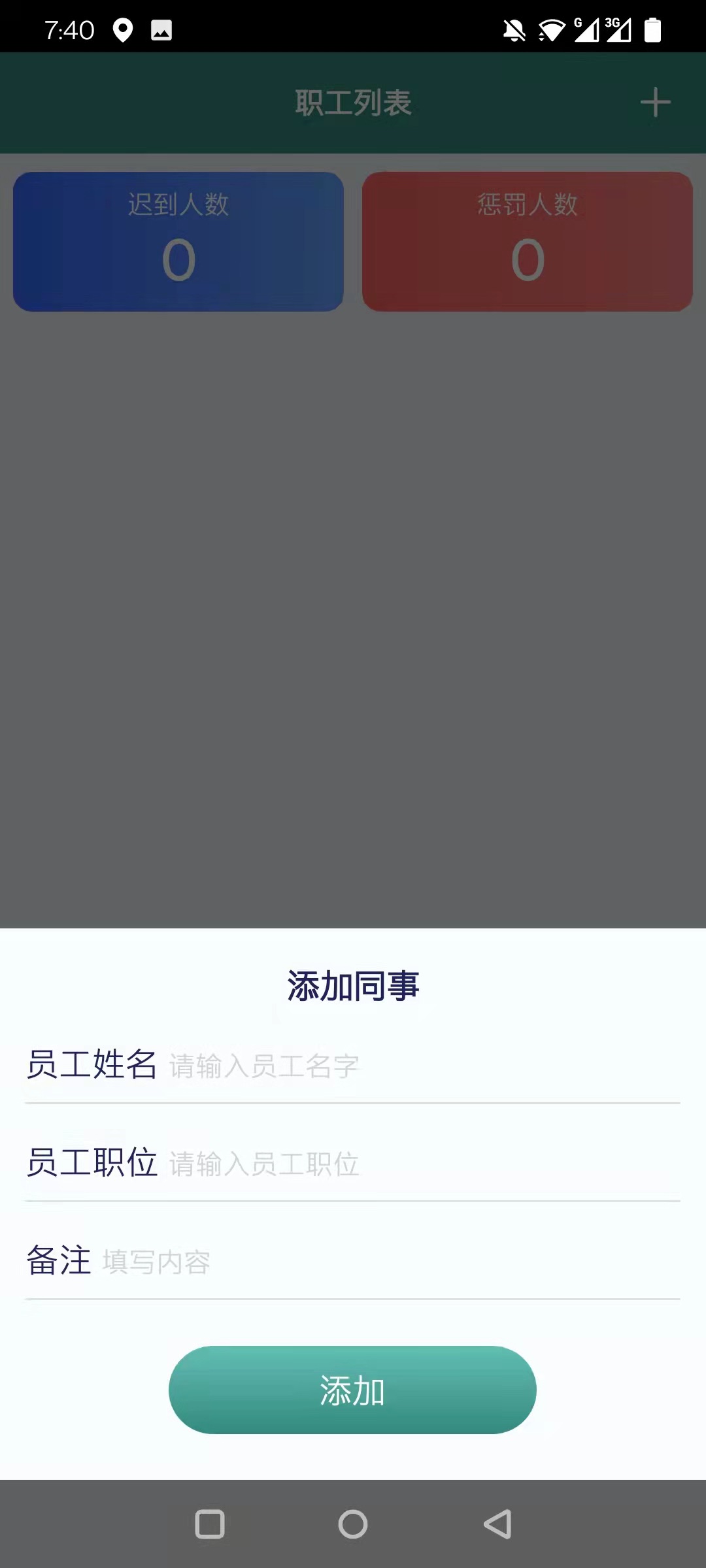
Task: Tap the employee name field (员工姓名)
Action: pos(418,1066)
